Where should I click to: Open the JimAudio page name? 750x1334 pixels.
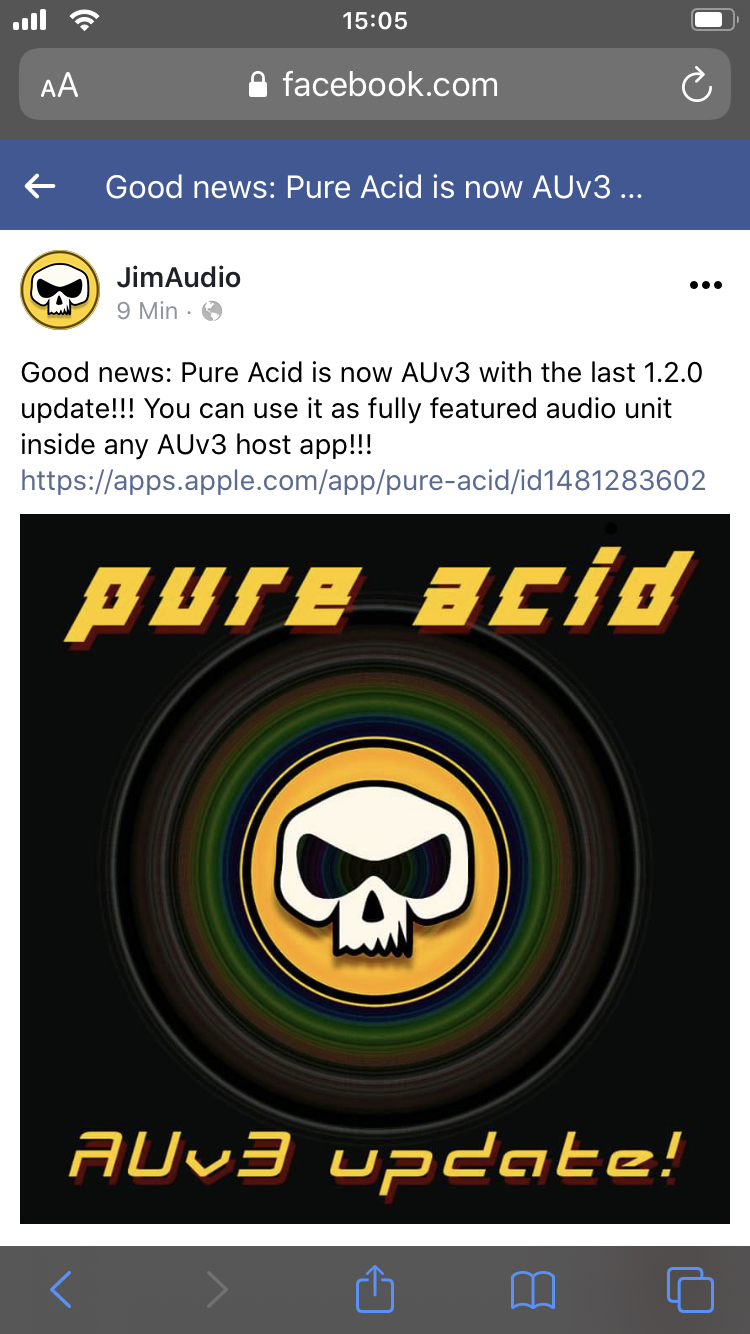tap(179, 277)
